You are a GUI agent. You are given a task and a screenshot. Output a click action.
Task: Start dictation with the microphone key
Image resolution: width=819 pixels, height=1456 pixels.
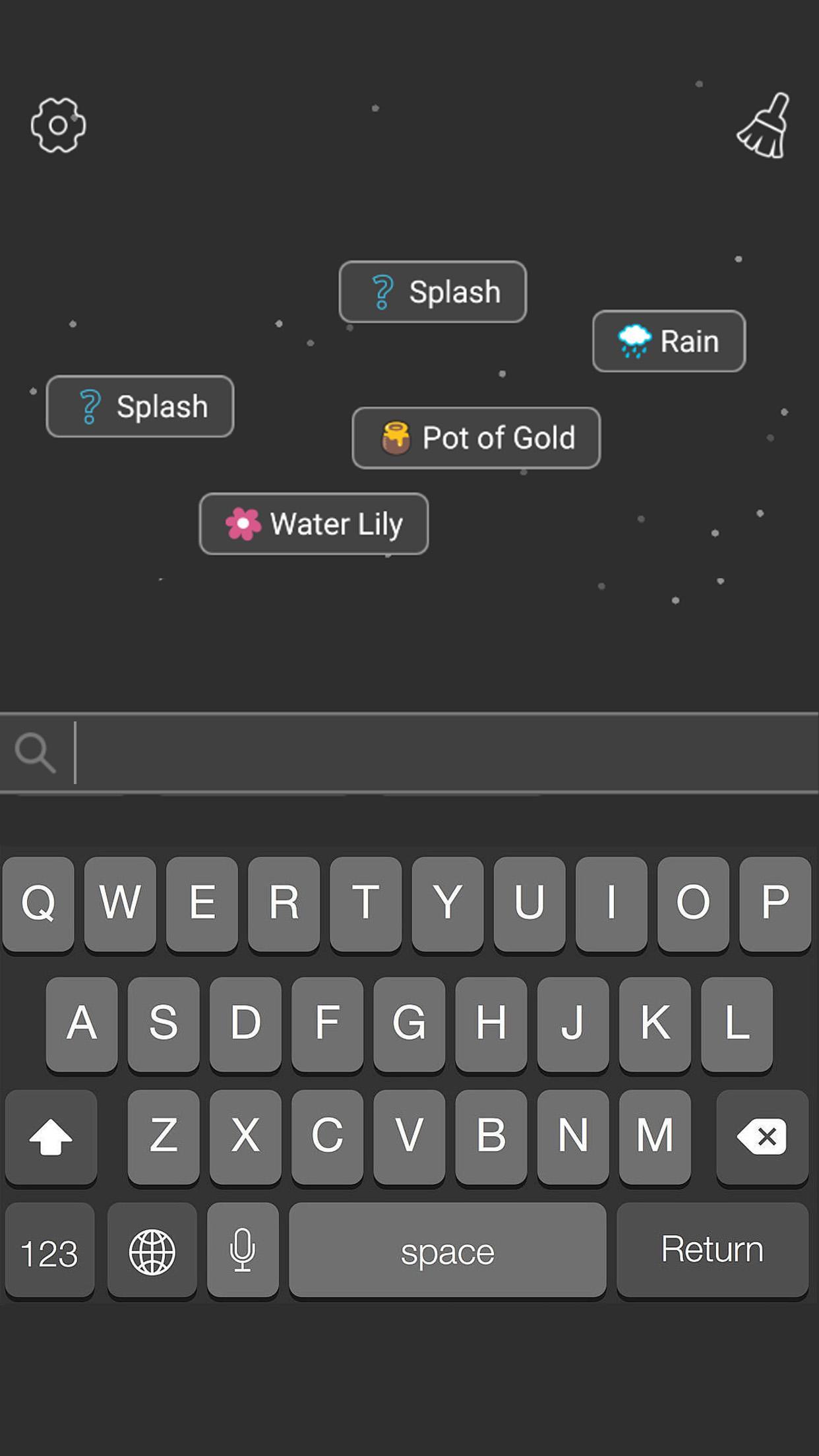(x=243, y=1250)
